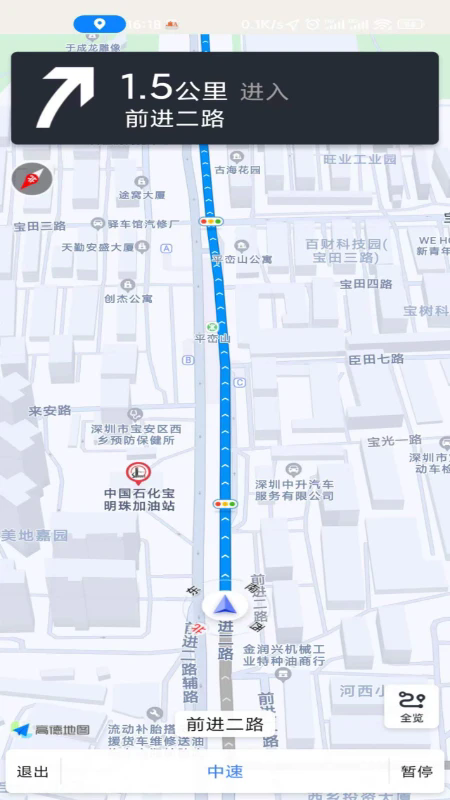Tap the blue location pill in status bar
This screenshot has width=450, height=800.
pyautogui.click(x=99, y=24)
